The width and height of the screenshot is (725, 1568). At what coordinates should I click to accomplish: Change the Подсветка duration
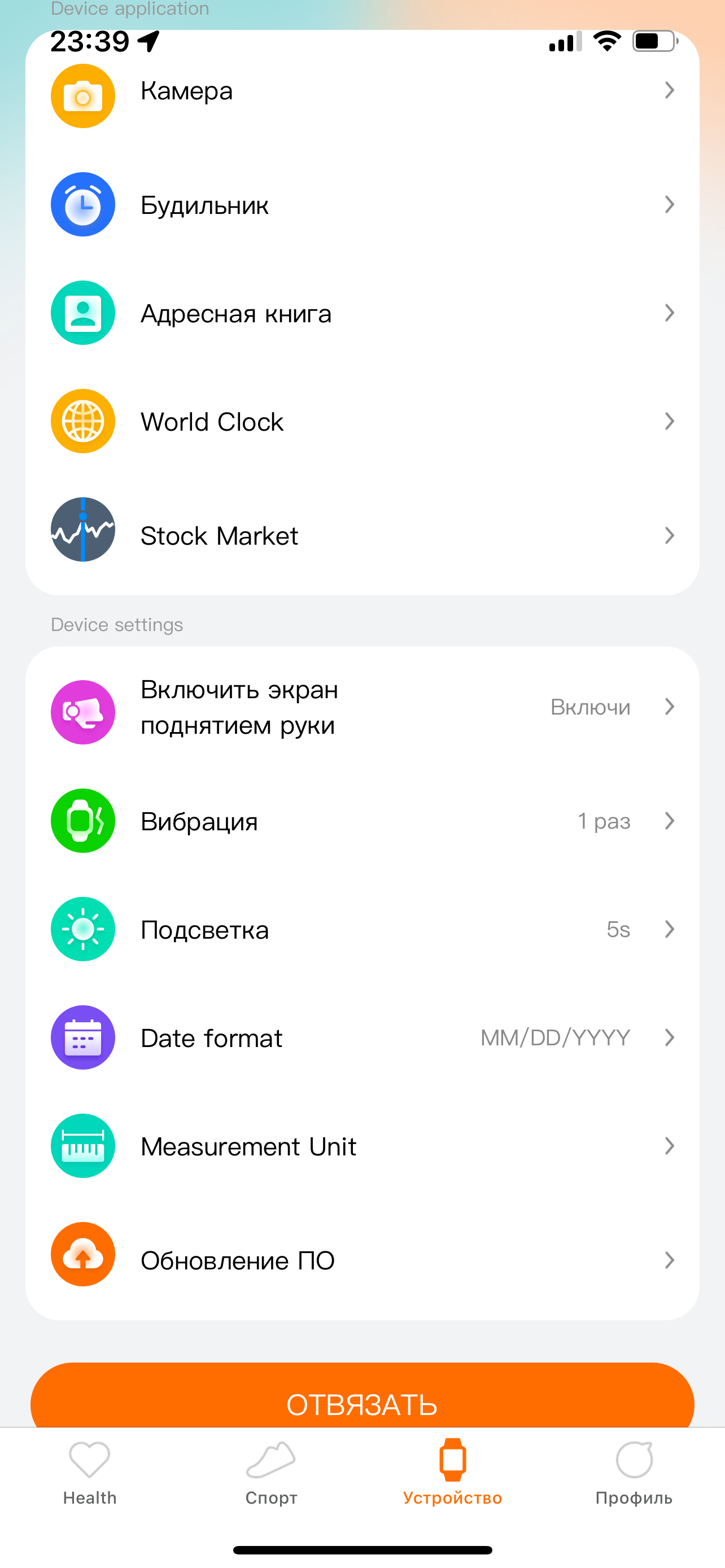pos(361,930)
